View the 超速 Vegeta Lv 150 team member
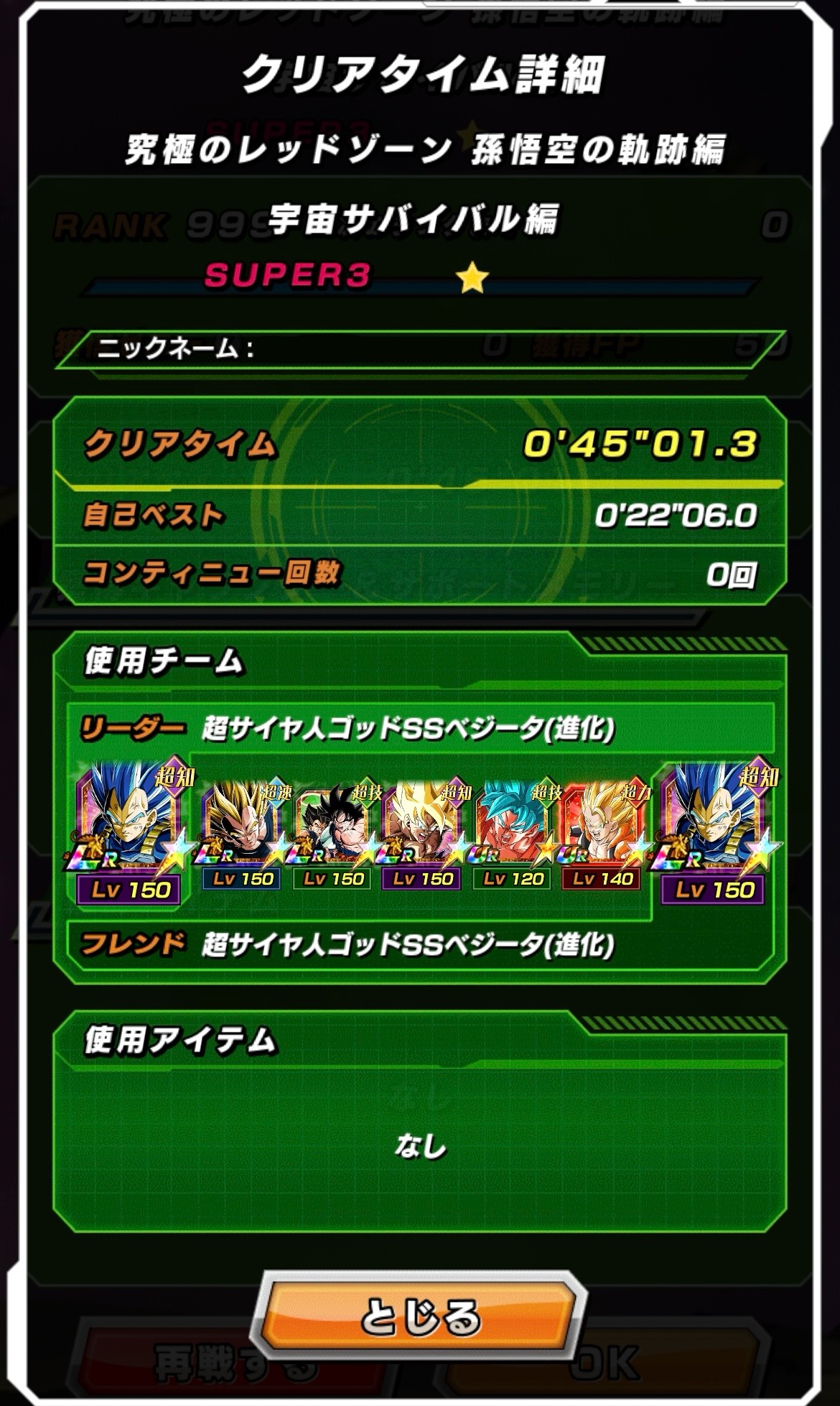Screen dimensions: 840x1406 [242, 833]
